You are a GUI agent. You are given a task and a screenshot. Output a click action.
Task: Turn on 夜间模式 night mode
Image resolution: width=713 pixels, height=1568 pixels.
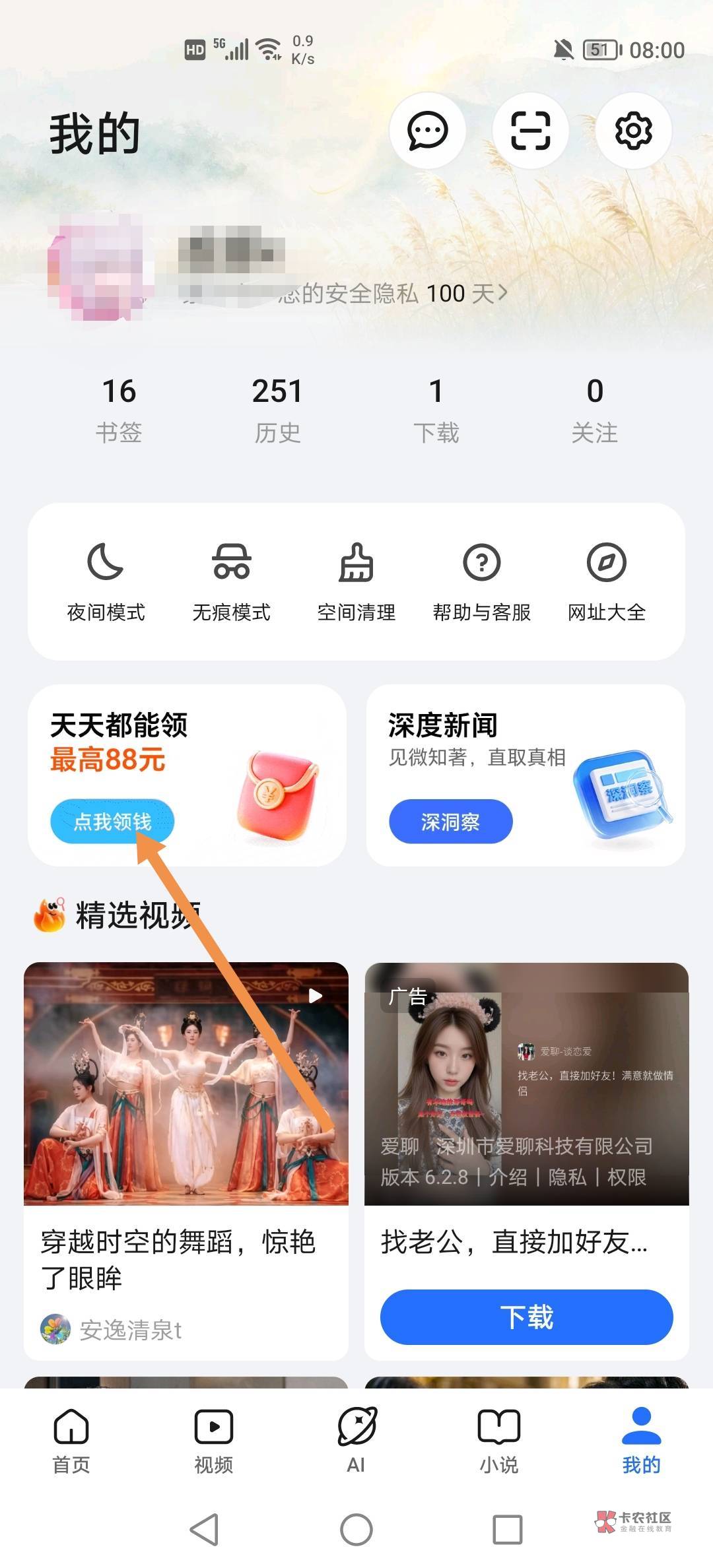pyautogui.click(x=106, y=582)
